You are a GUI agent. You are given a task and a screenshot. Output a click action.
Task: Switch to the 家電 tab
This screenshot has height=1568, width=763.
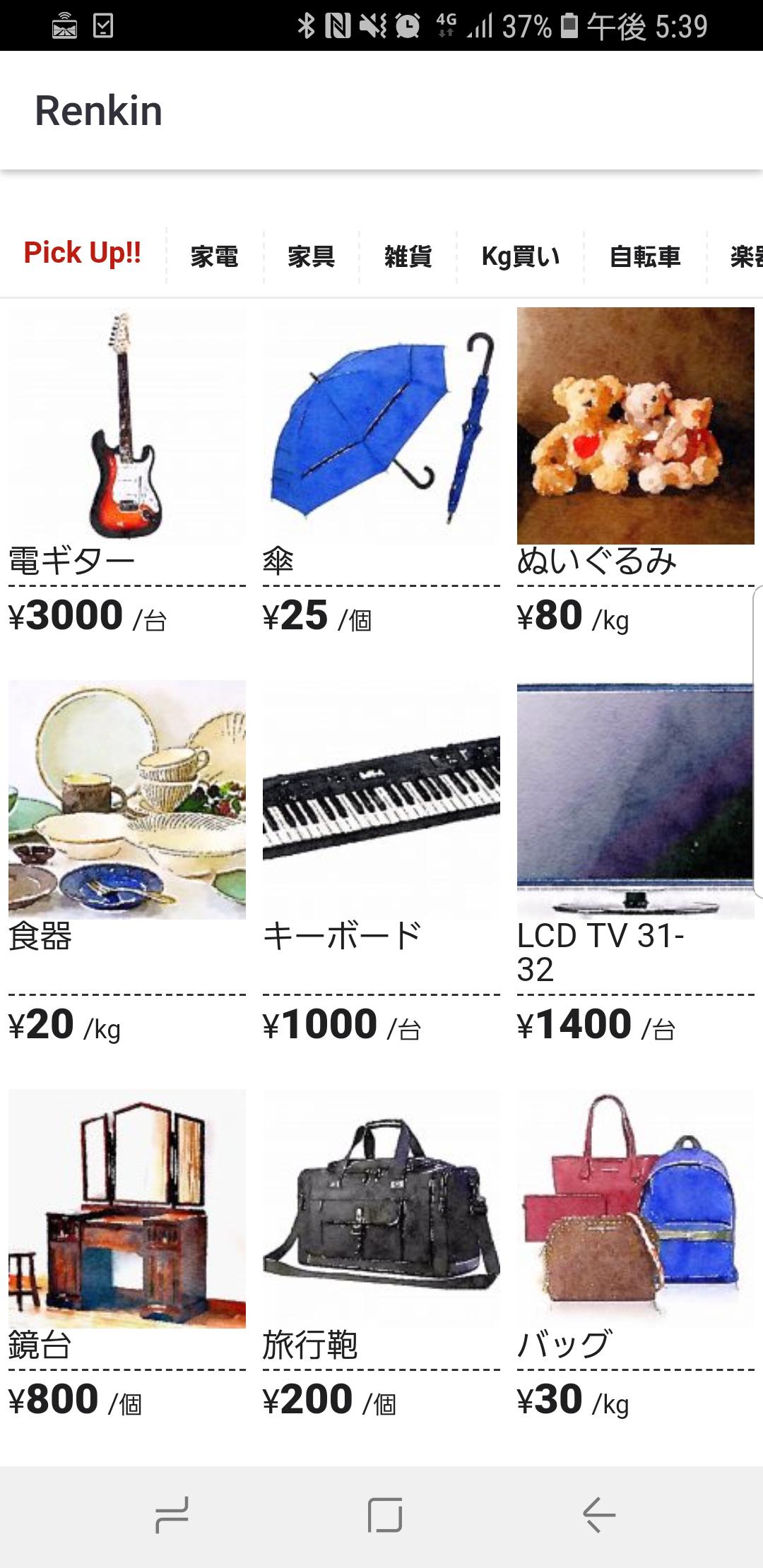point(215,256)
